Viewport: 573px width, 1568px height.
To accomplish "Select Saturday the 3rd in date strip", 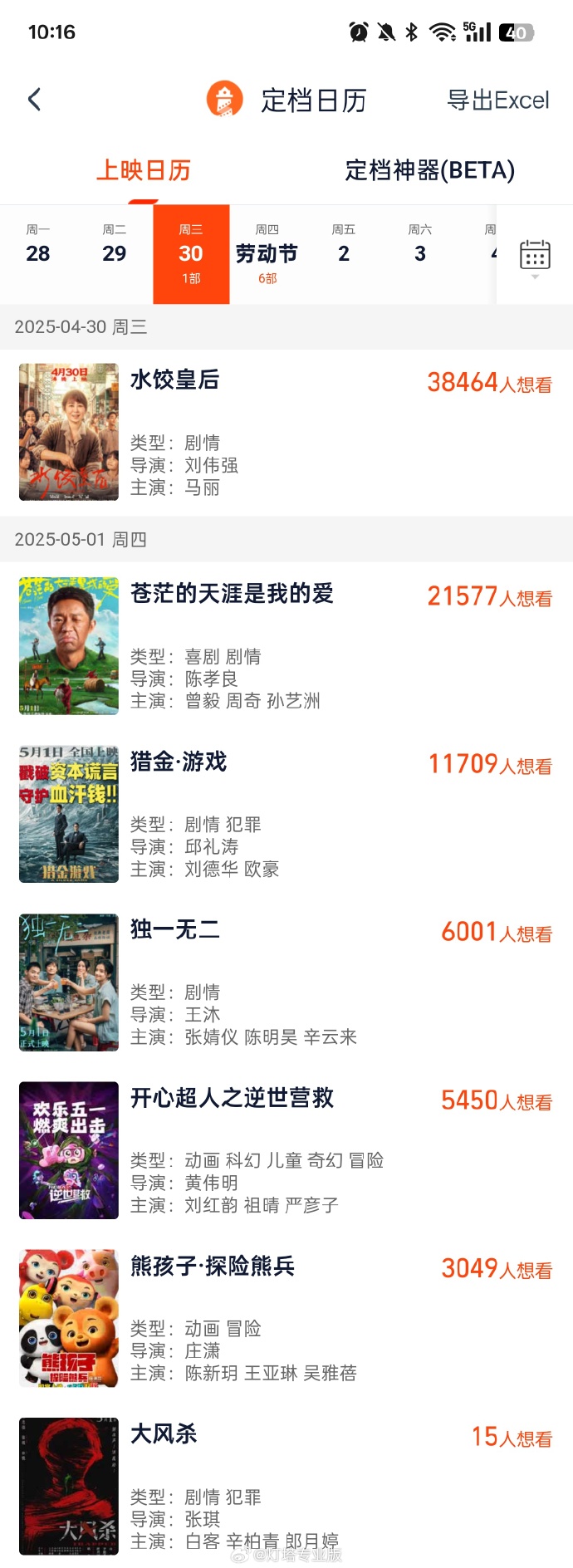I will (x=420, y=252).
